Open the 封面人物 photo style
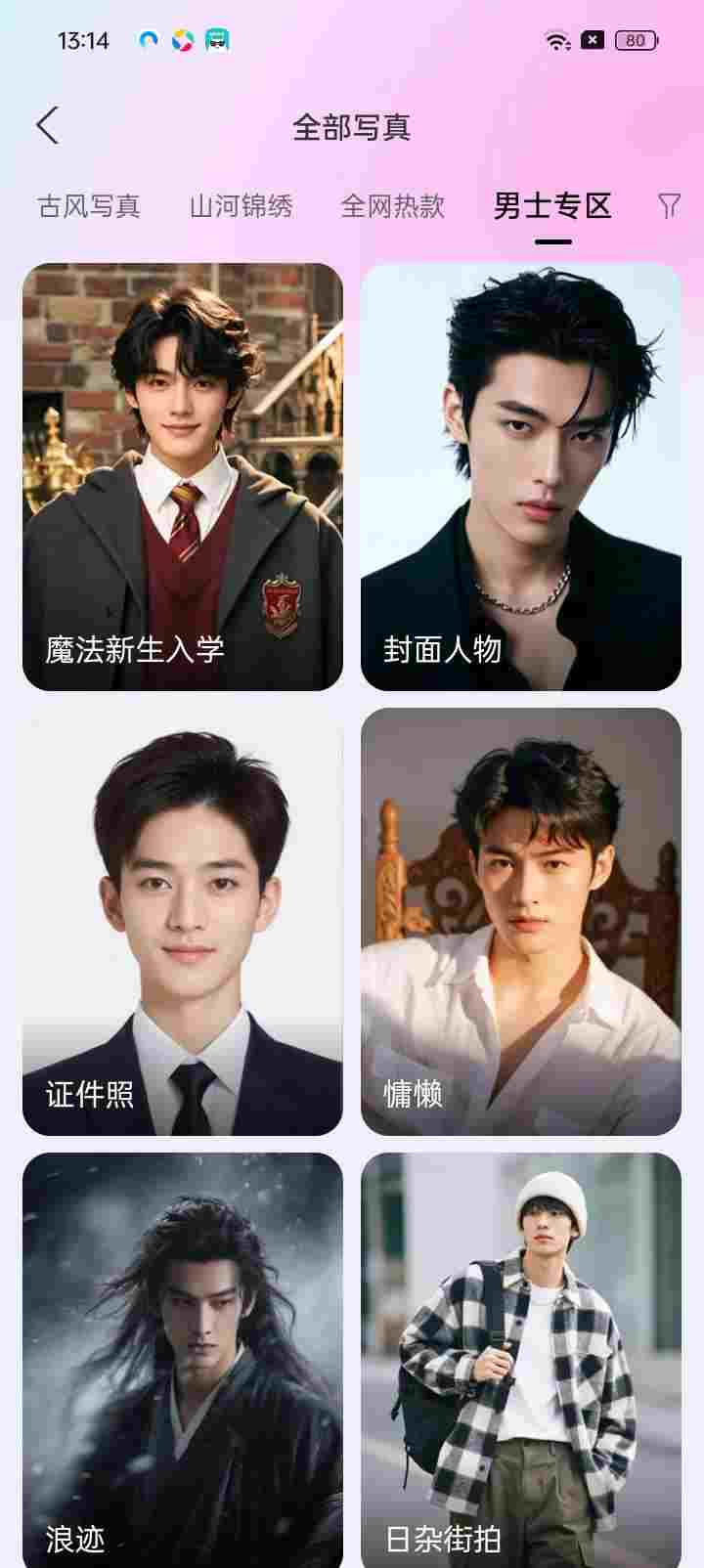 [x=520, y=477]
